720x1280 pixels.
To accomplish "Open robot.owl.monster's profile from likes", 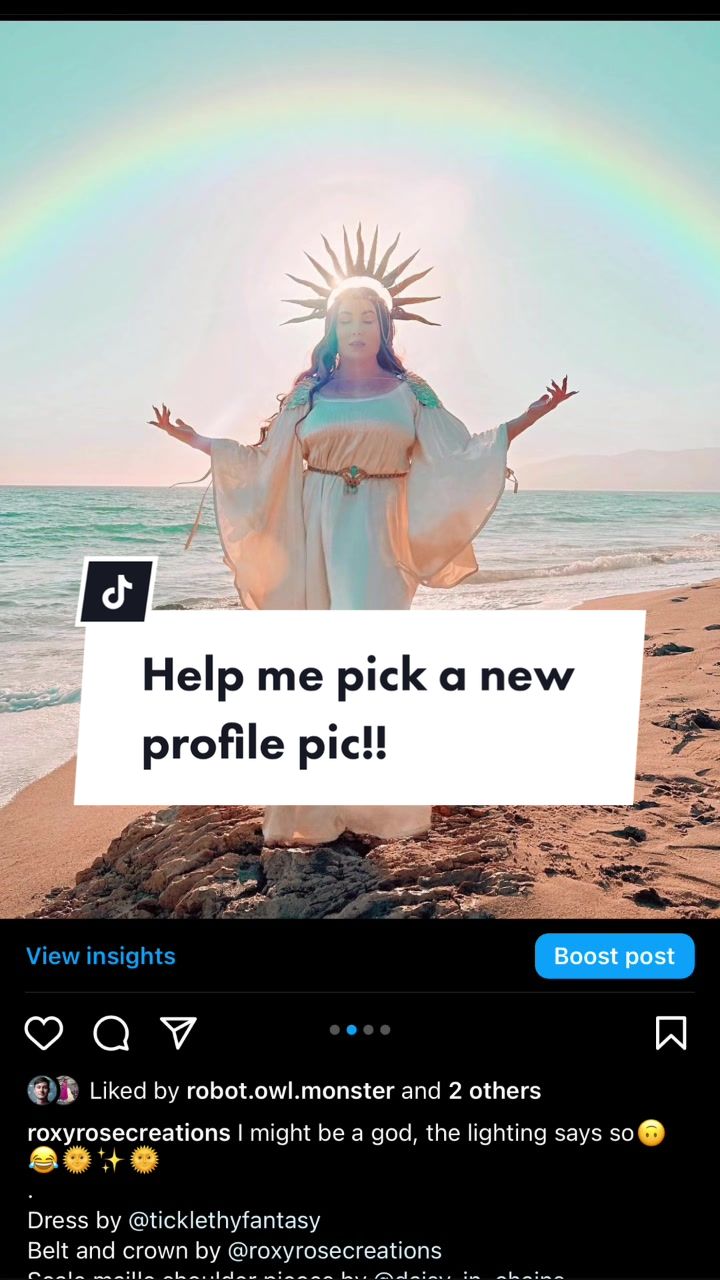I will 290,1091.
